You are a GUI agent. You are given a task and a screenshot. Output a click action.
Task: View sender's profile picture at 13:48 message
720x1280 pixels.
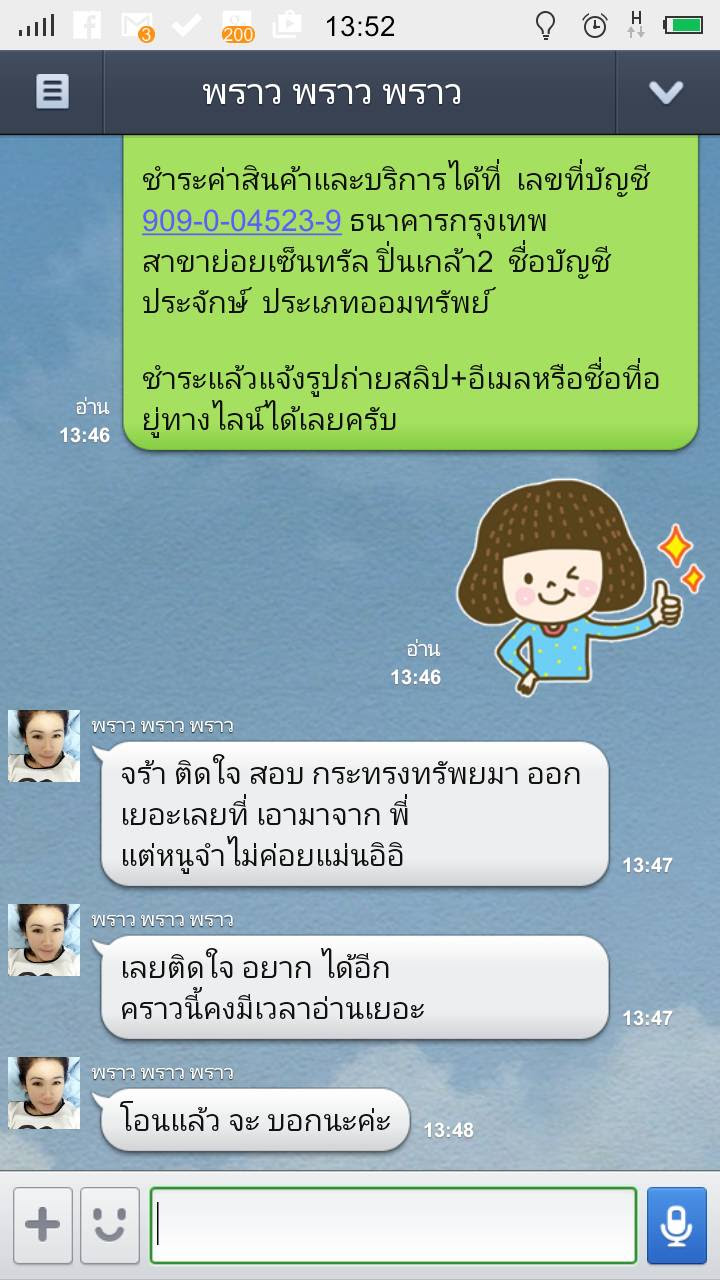(44, 1094)
